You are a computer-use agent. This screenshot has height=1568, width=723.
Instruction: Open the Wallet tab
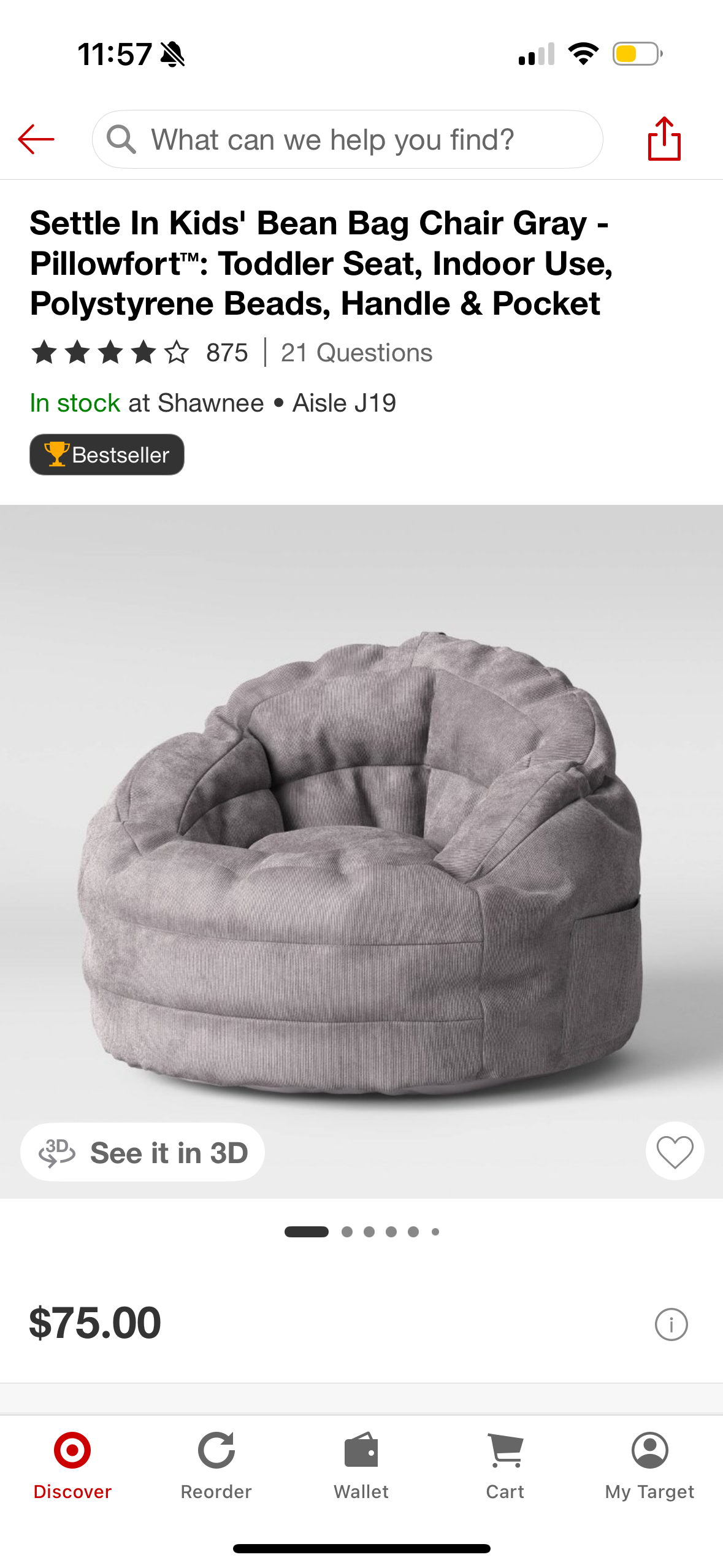[361, 1465]
